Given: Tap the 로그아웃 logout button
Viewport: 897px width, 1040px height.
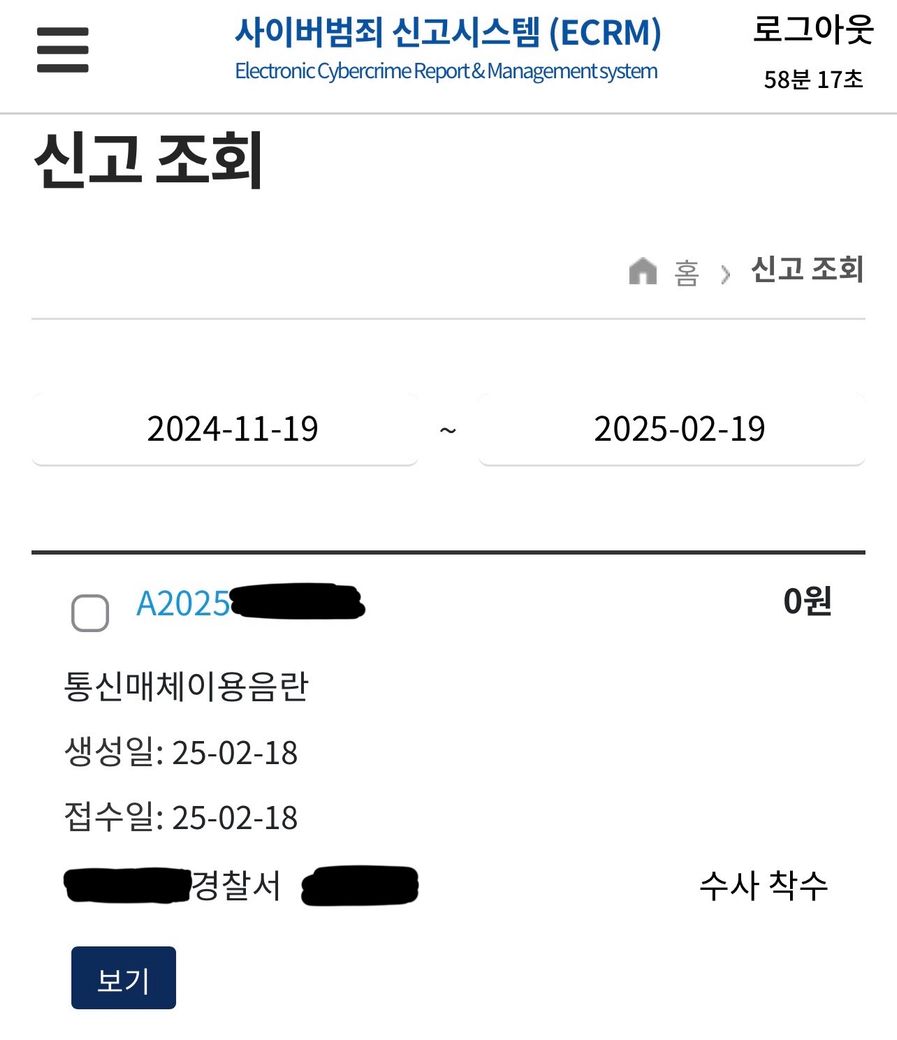Looking at the screenshot, I should click(x=812, y=31).
